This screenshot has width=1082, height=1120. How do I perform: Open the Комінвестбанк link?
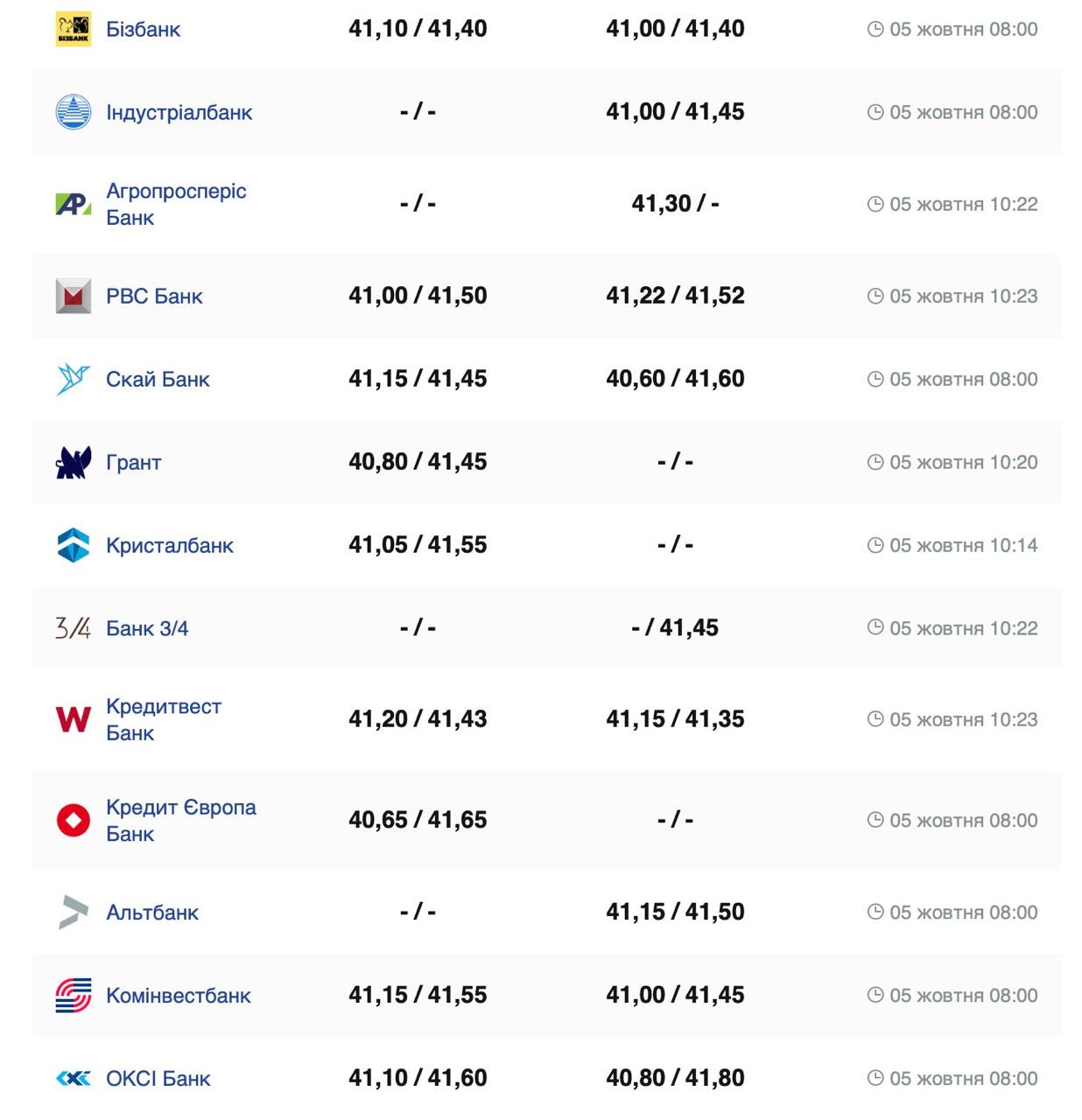coord(178,995)
